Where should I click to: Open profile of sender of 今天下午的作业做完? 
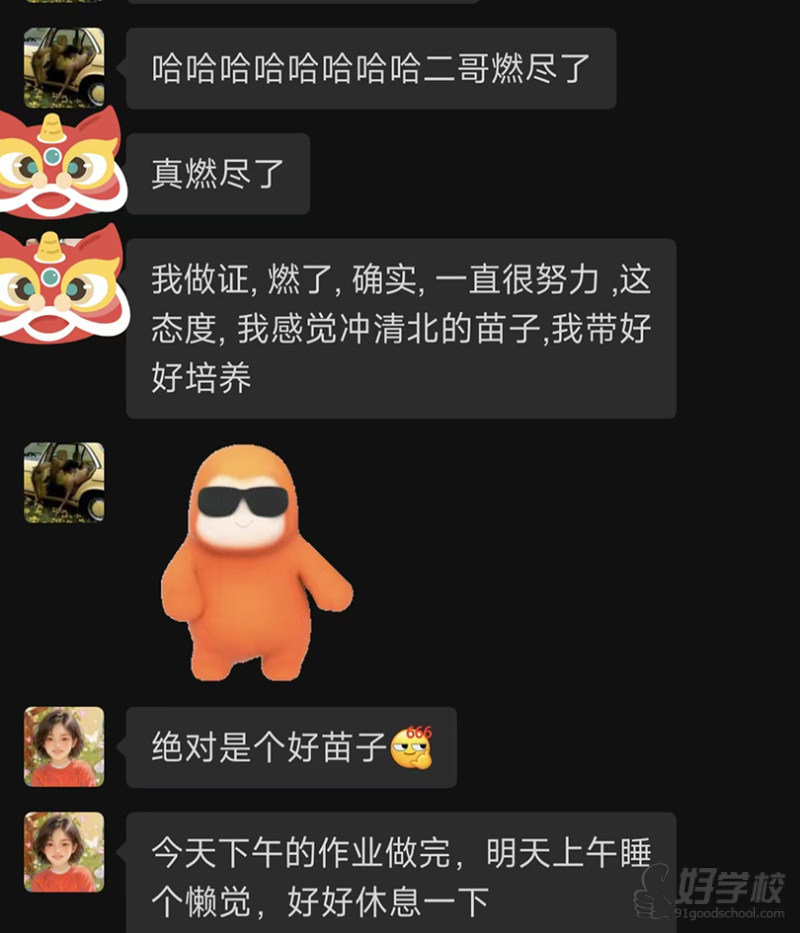point(64,851)
